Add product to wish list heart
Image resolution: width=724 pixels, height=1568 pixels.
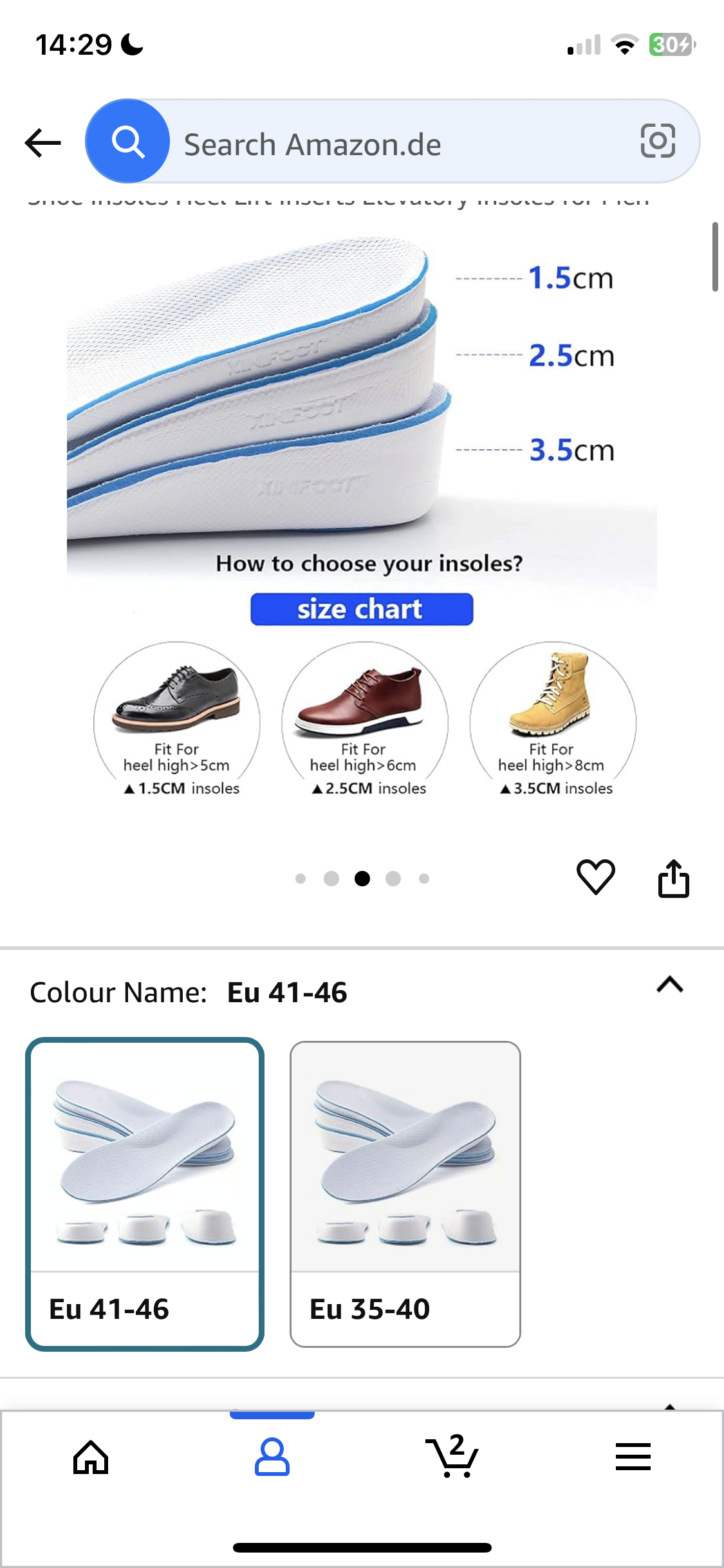tap(595, 877)
